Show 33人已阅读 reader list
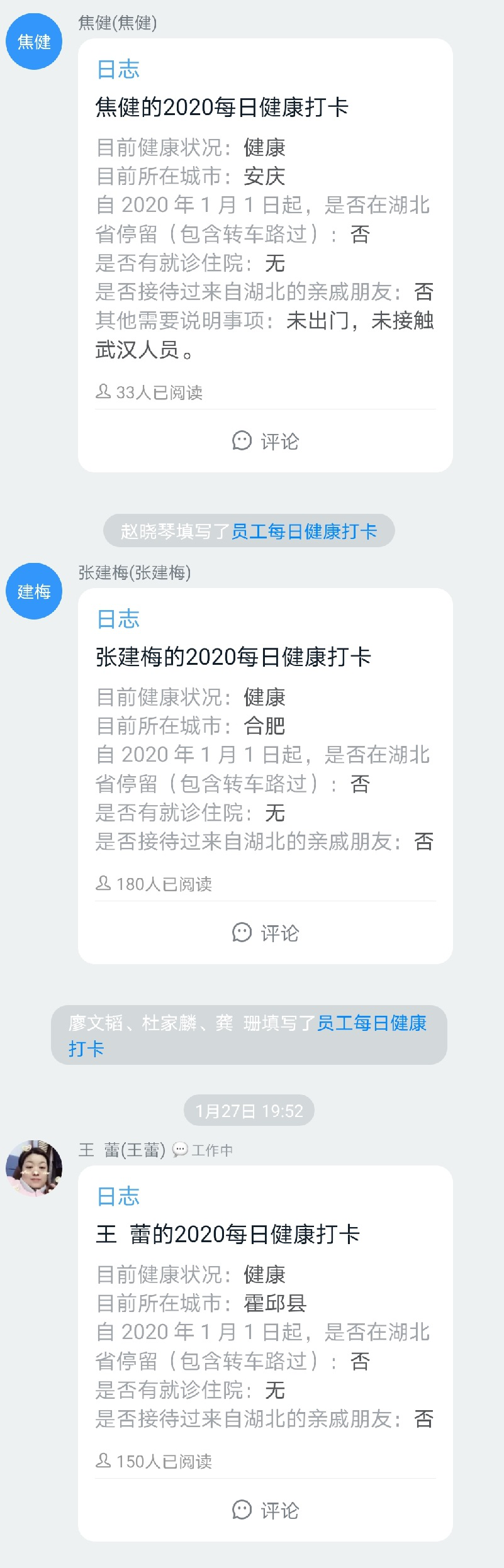504x1568 pixels. point(149,392)
